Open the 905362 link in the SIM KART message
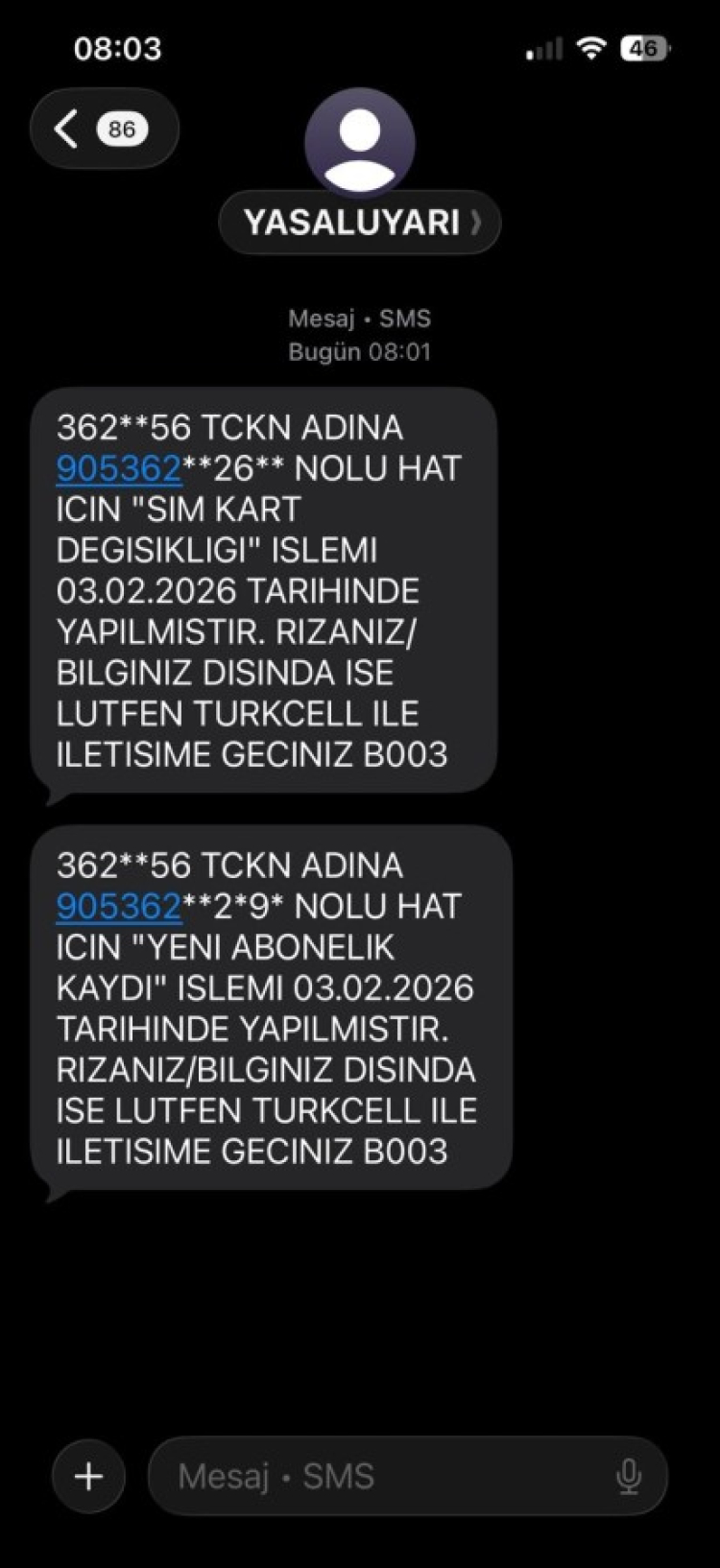This screenshot has width=720, height=1568. [119, 468]
